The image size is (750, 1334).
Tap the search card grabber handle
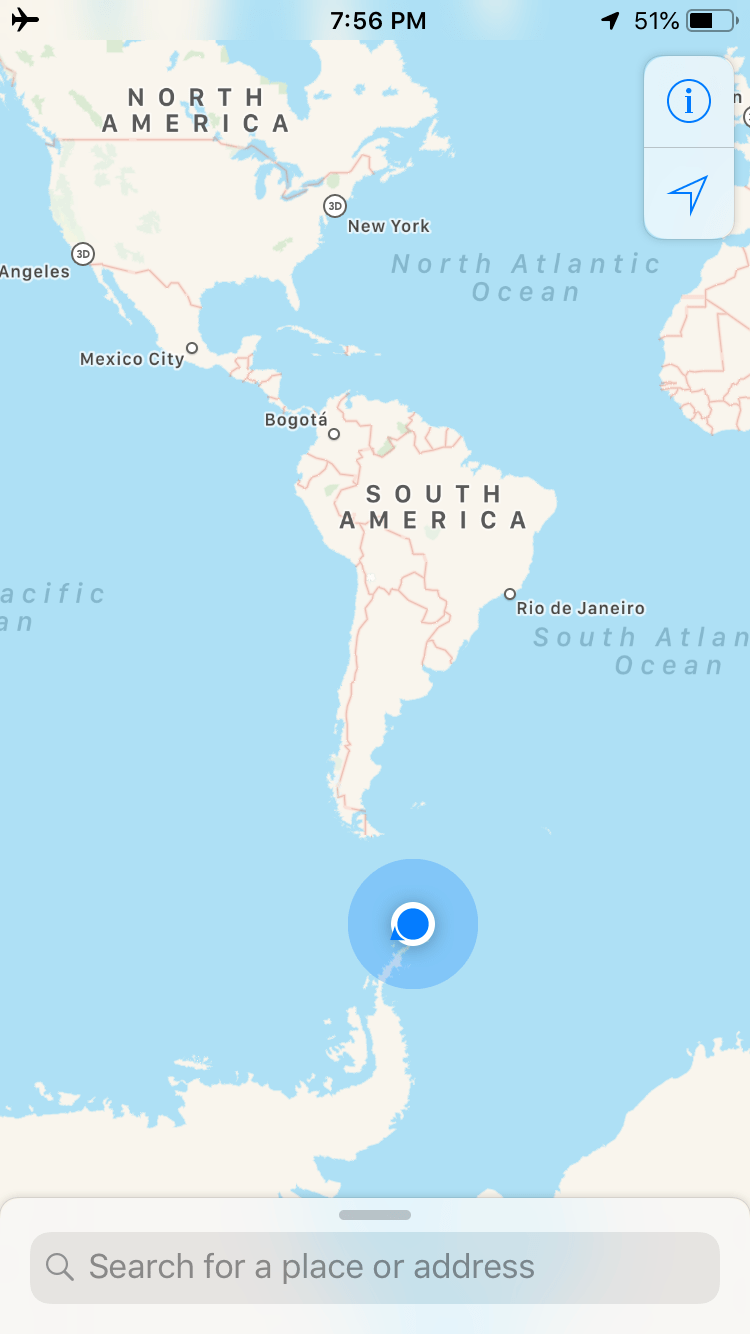(x=375, y=1215)
